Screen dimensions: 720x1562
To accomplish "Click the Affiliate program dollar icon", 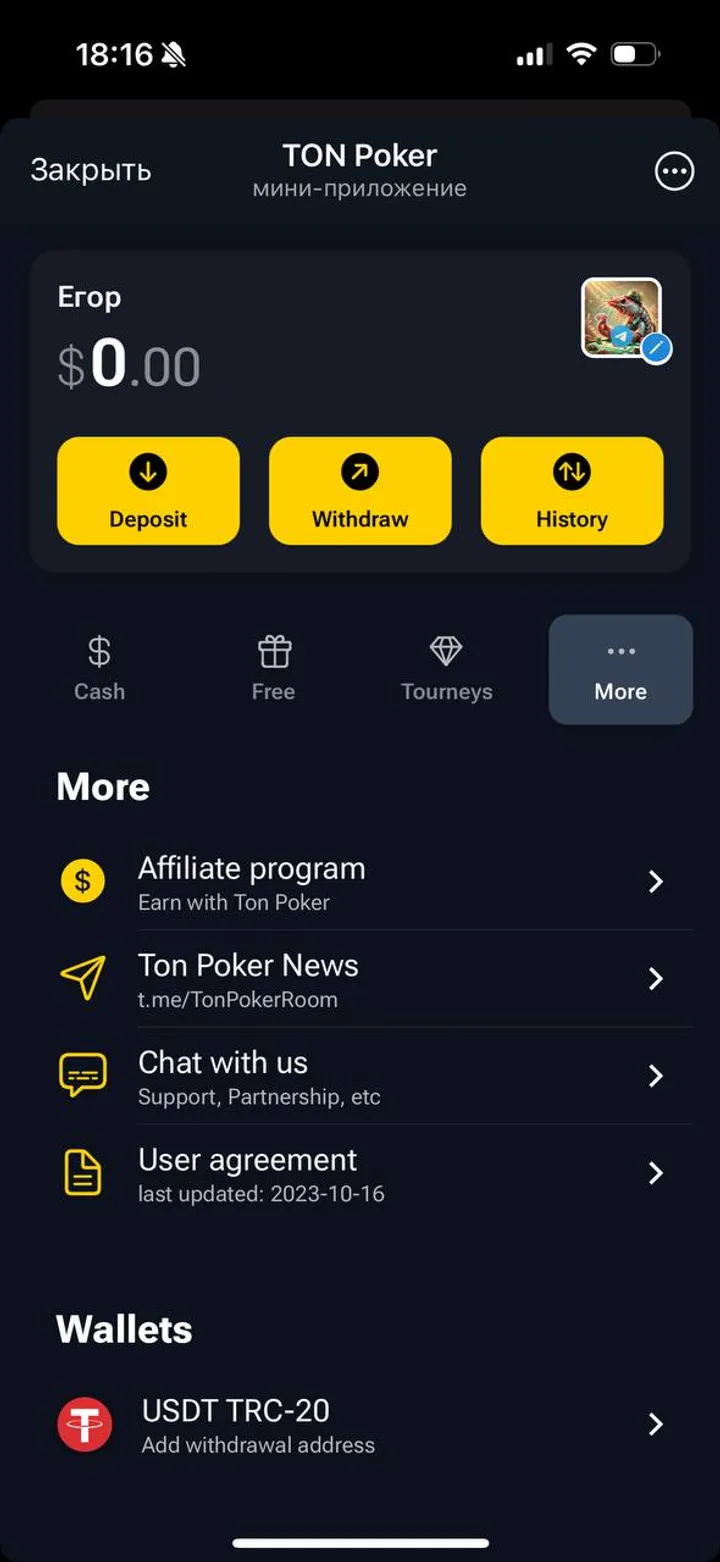I will pyautogui.click(x=82, y=881).
